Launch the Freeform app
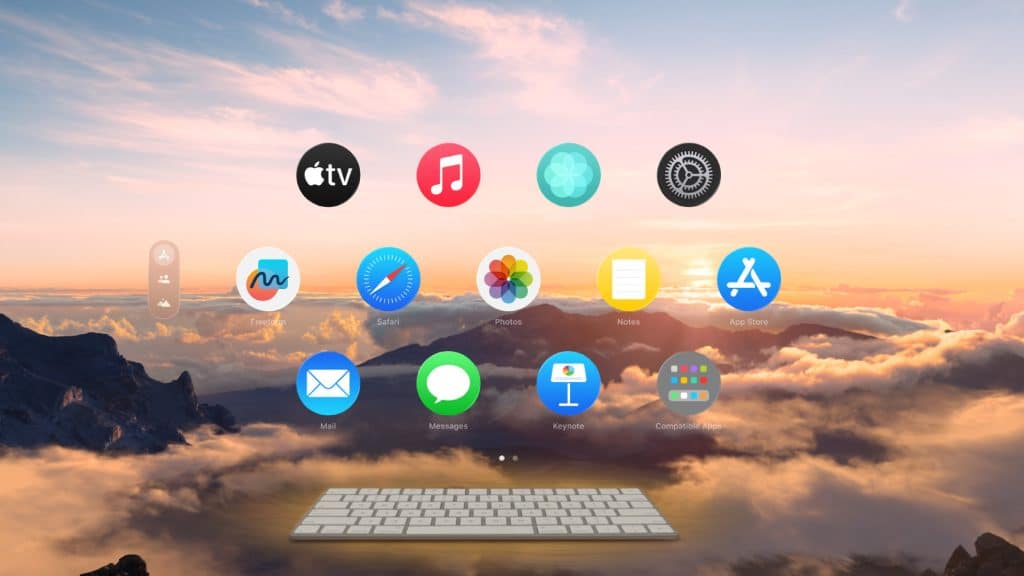The height and width of the screenshot is (576, 1024). tap(268, 279)
